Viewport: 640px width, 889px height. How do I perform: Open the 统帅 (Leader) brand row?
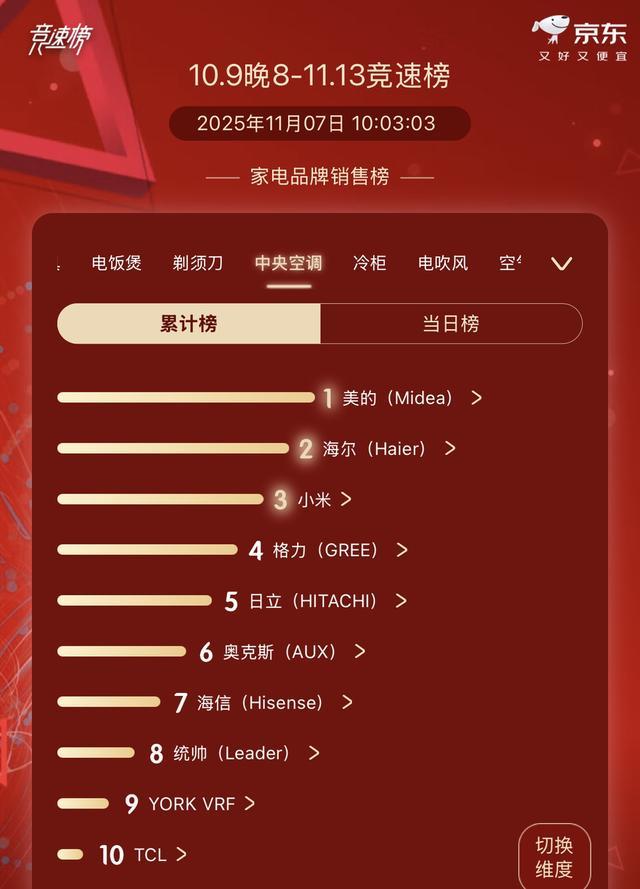click(233, 753)
